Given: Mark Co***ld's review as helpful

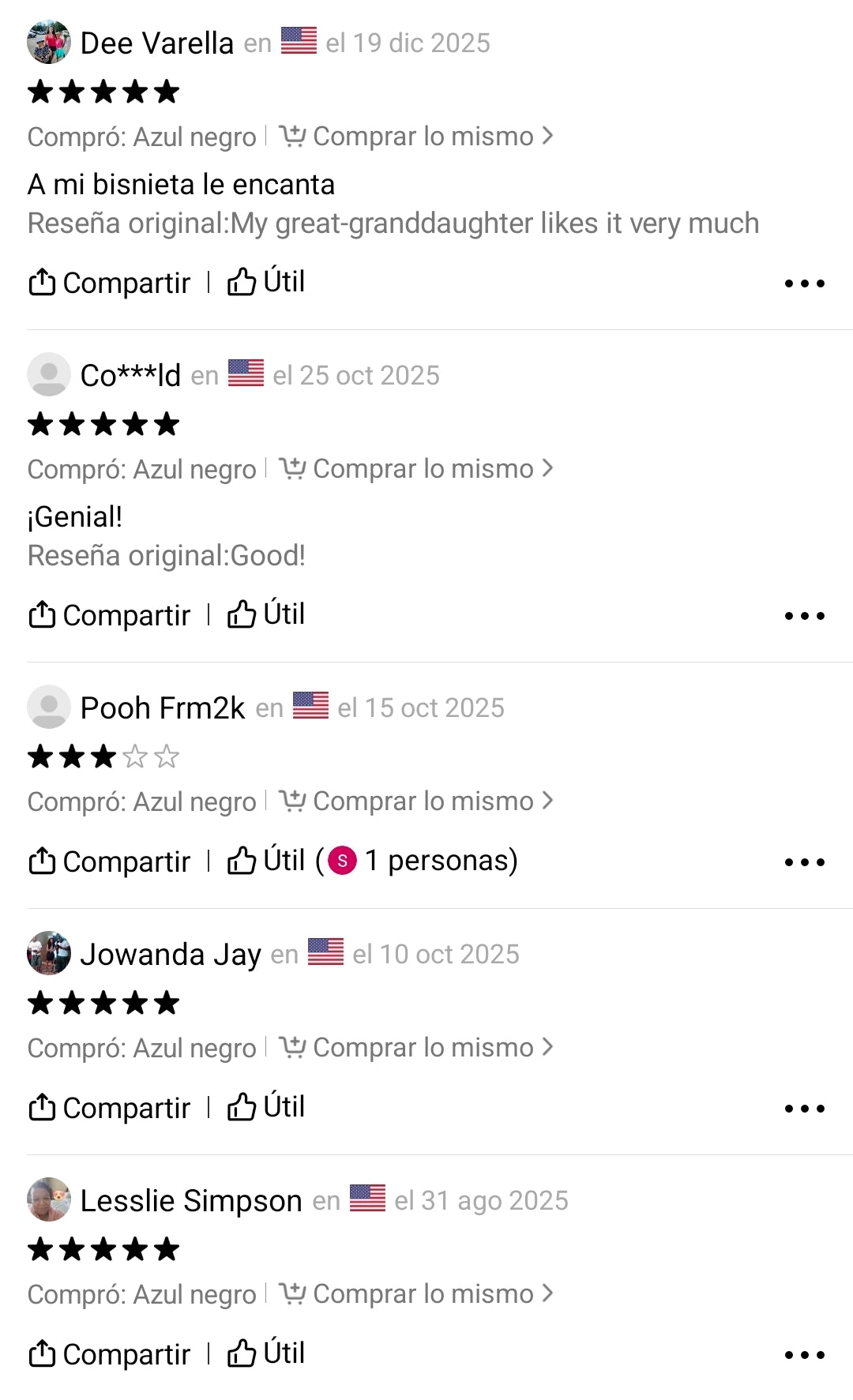Looking at the screenshot, I should pyautogui.click(x=266, y=614).
